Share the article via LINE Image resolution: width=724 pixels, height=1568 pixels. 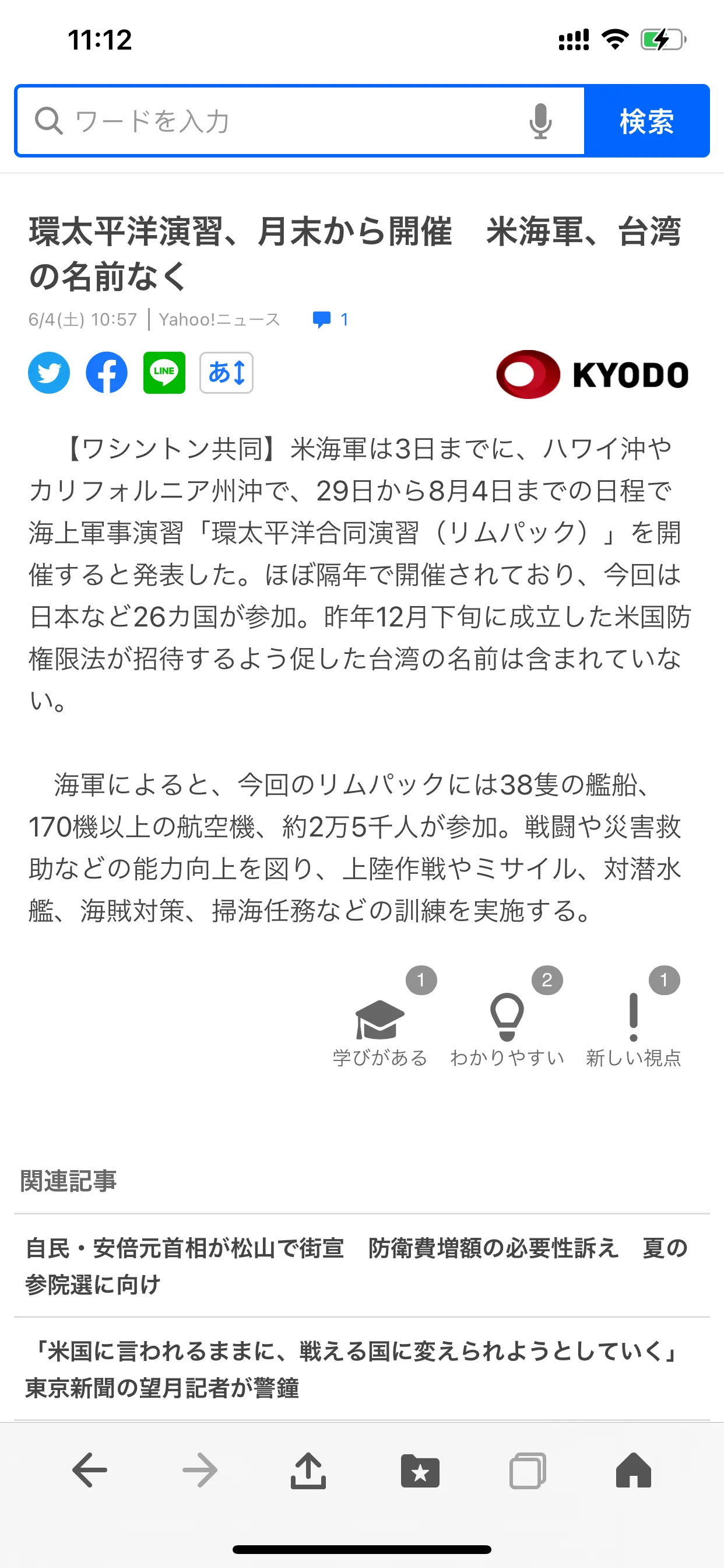pos(164,373)
